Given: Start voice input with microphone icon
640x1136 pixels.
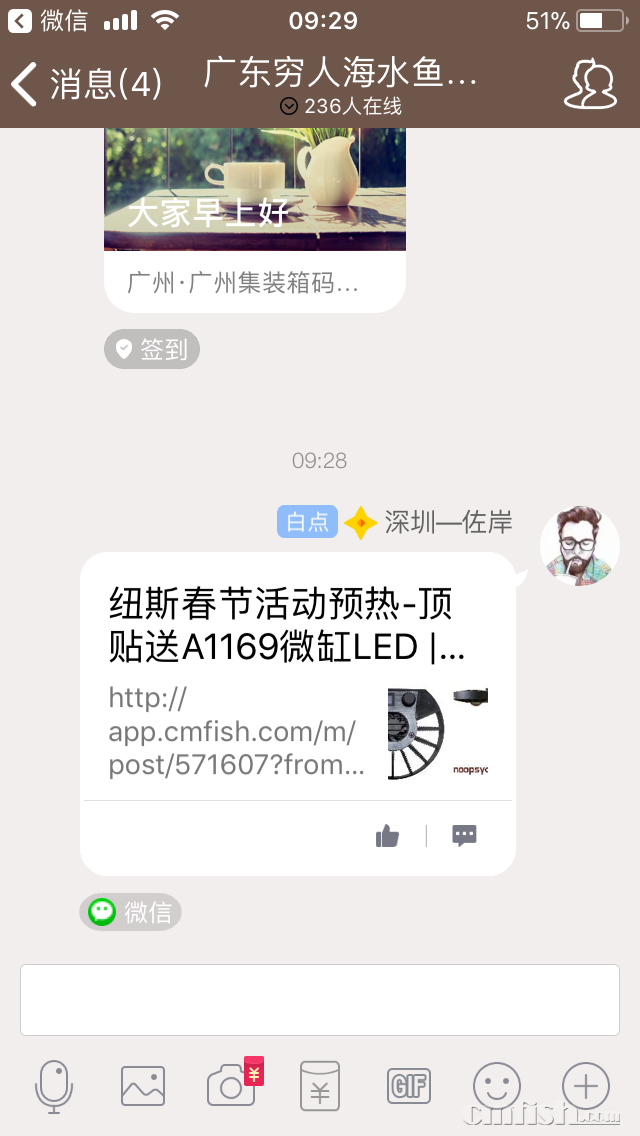Looking at the screenshot, I should 54,1086.
